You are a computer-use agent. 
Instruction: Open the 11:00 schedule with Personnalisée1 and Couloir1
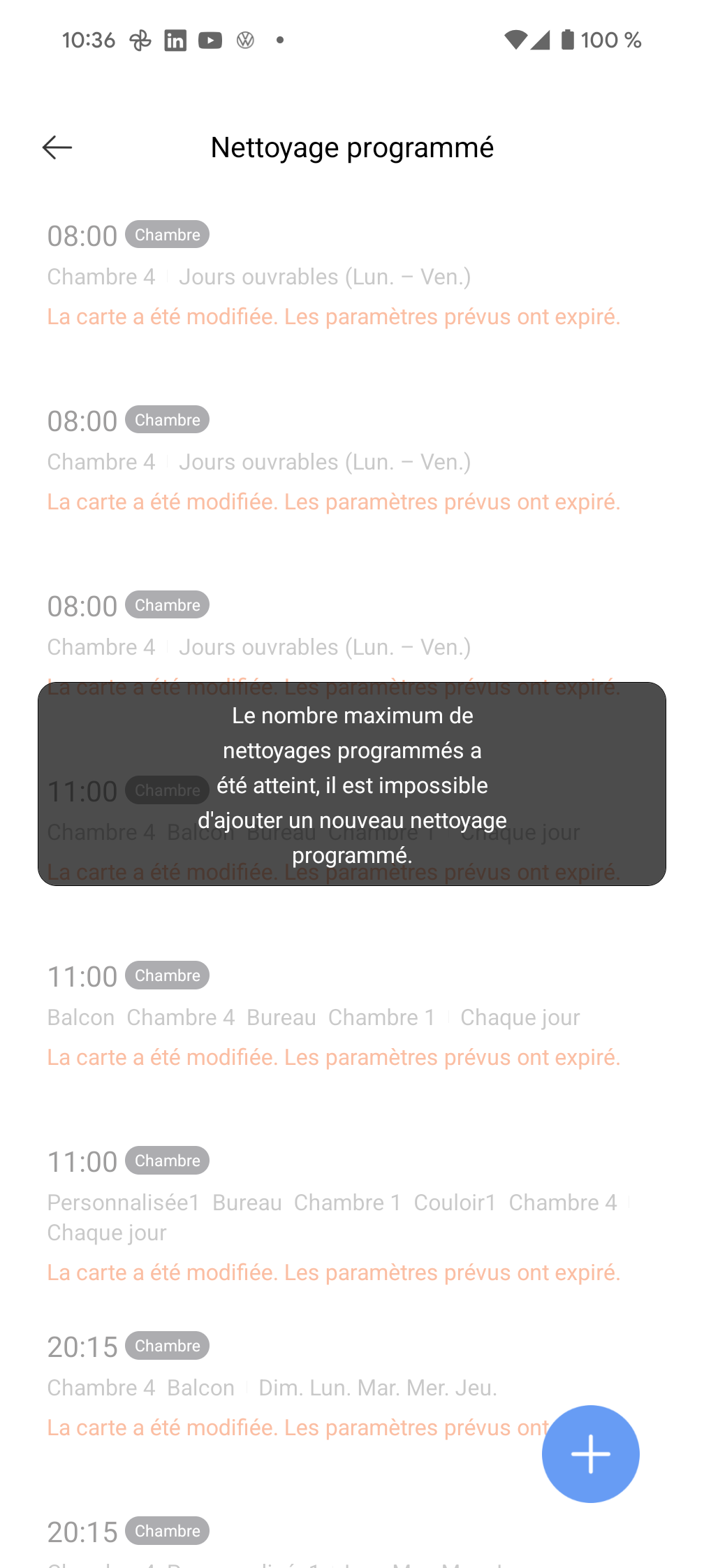352,1216
